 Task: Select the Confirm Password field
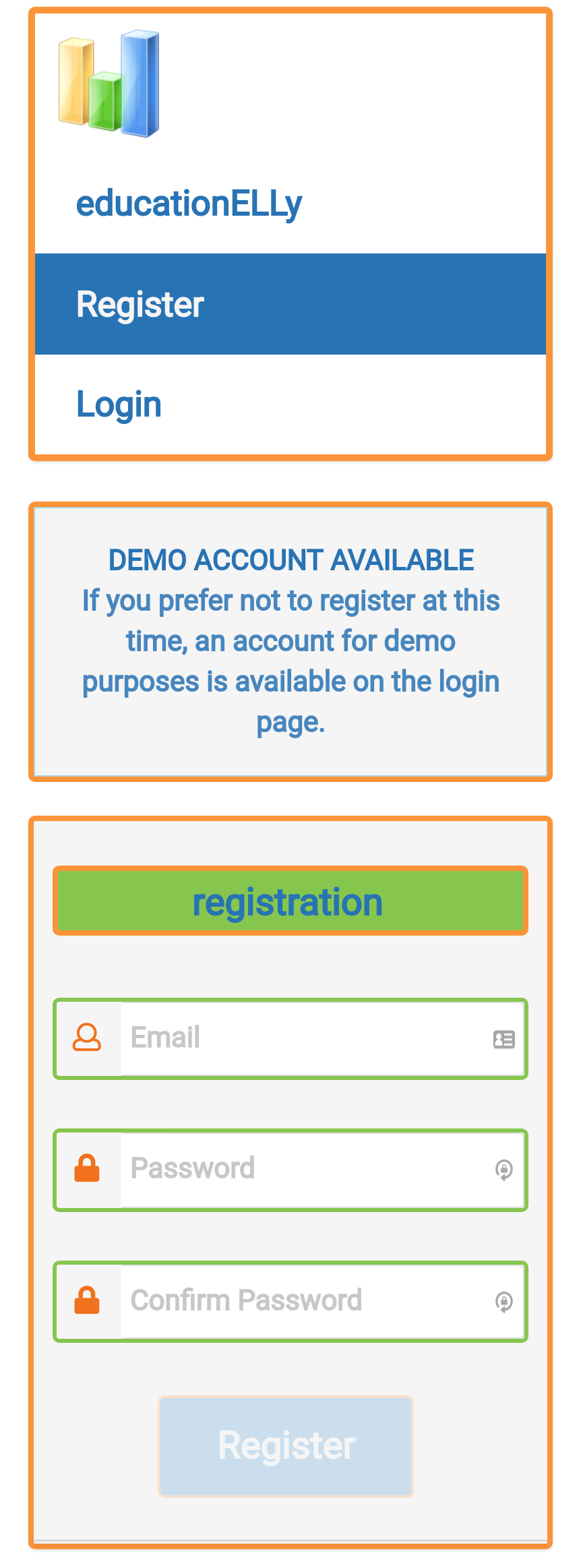pyautogui.click(x=303, y=1300)
